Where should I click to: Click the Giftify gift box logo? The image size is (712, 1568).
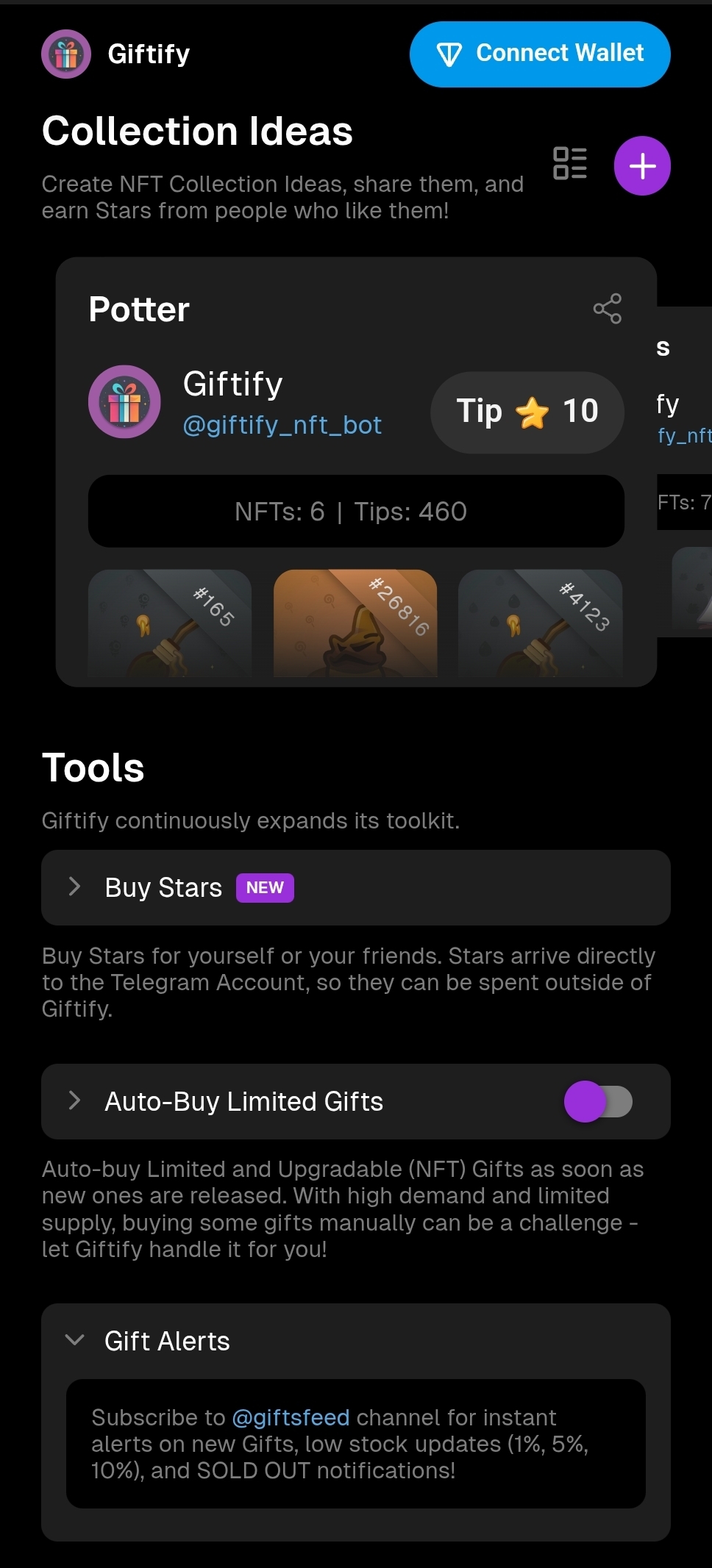coord(66,53)
